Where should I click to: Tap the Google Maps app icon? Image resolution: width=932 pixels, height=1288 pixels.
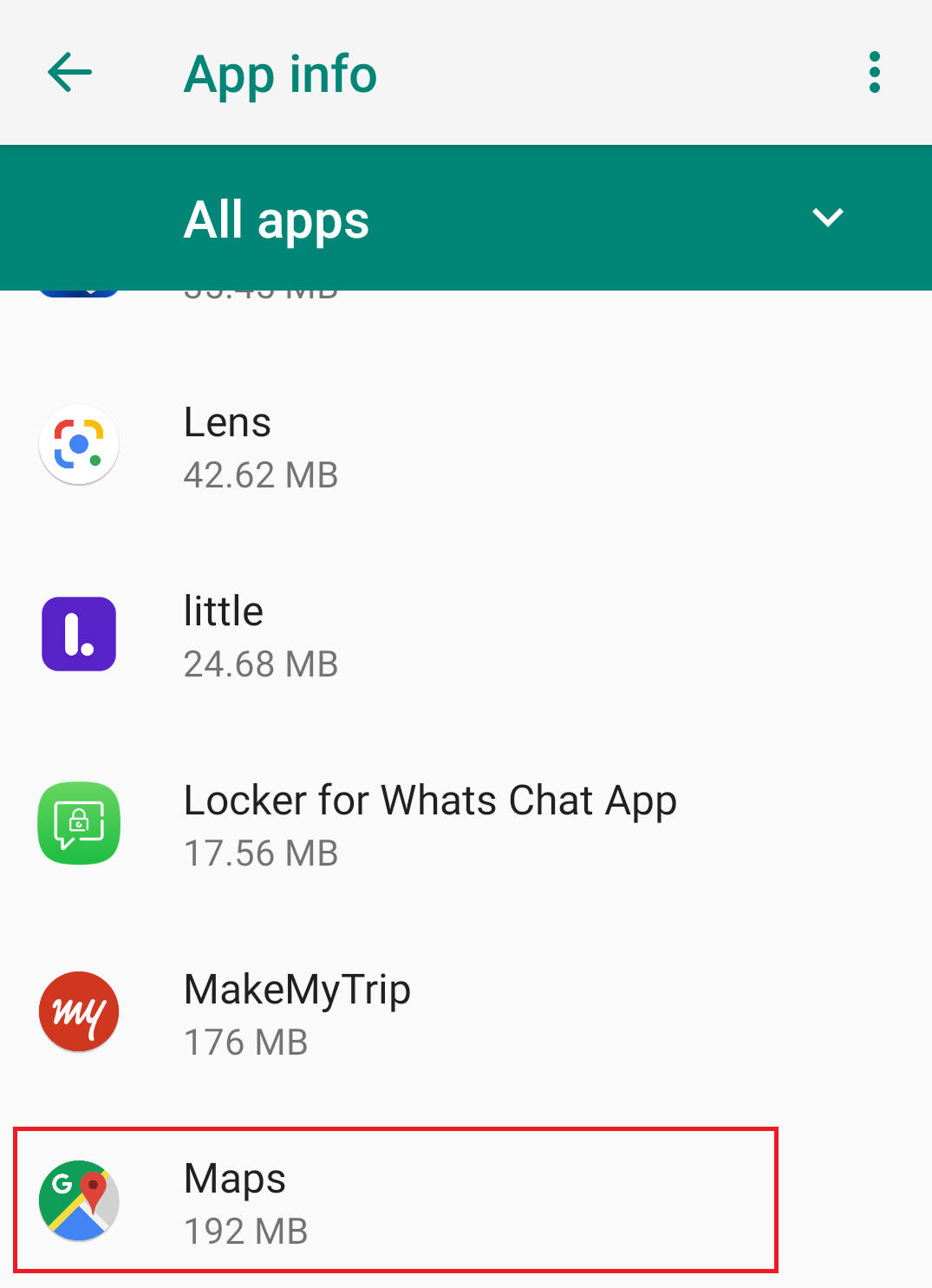click(79, 1200)
